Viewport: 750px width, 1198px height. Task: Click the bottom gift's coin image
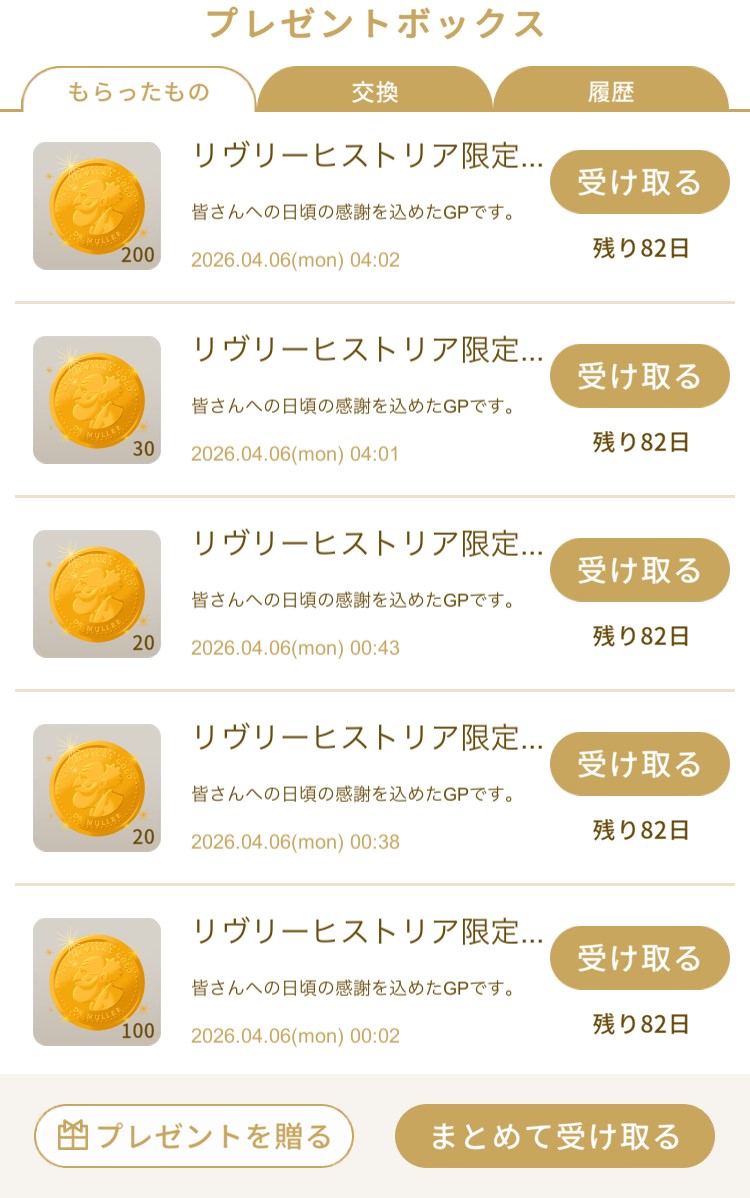click(x=96, y=981)
